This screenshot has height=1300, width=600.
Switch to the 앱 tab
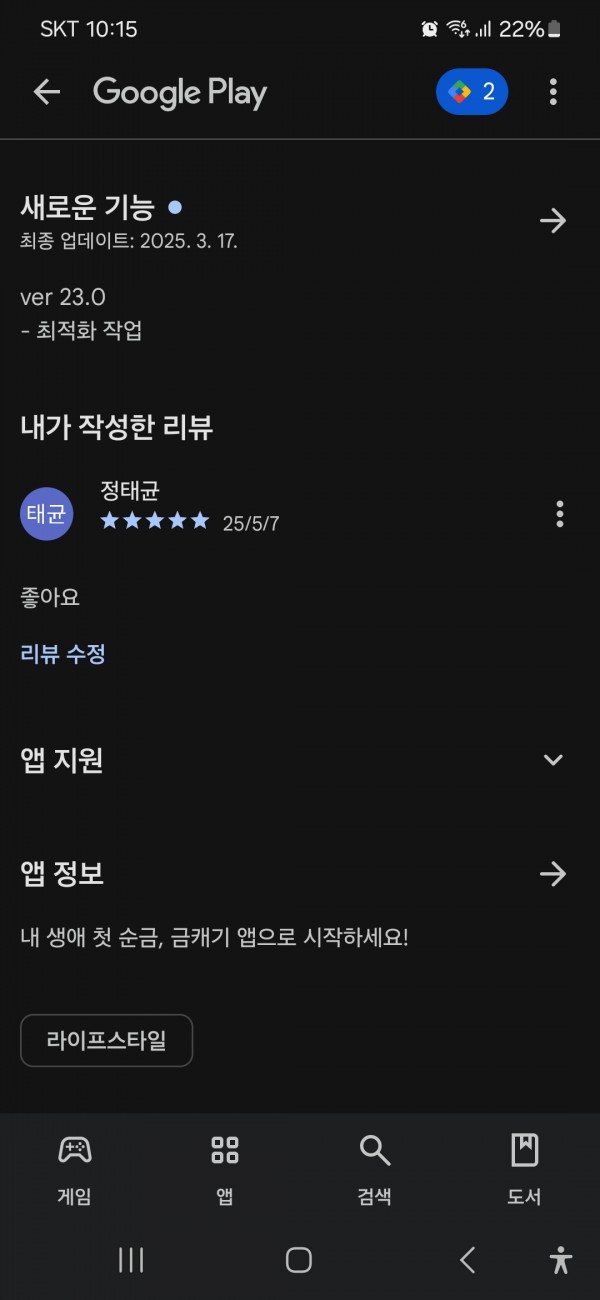pyautogui.click(x=225, y=1170)
